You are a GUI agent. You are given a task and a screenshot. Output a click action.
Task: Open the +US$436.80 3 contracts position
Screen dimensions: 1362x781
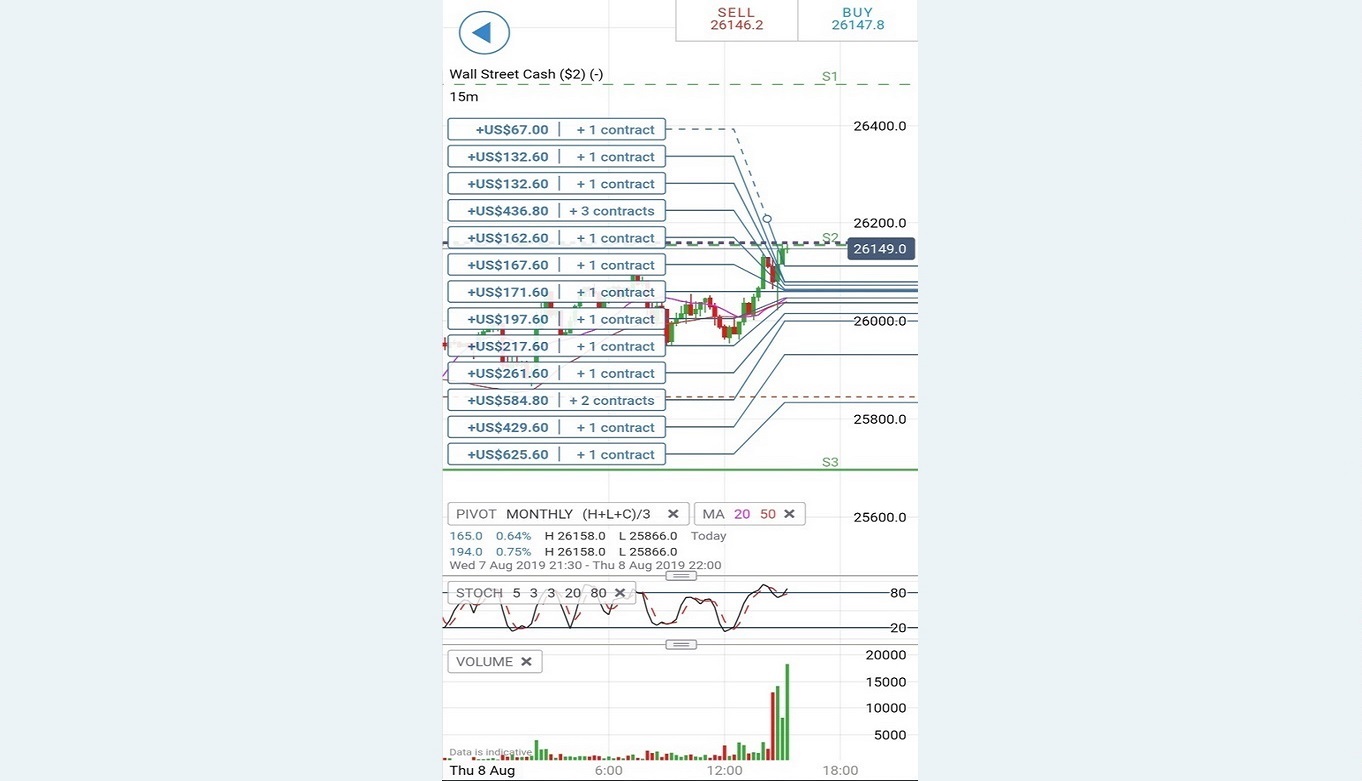click(x=556, y=211)
